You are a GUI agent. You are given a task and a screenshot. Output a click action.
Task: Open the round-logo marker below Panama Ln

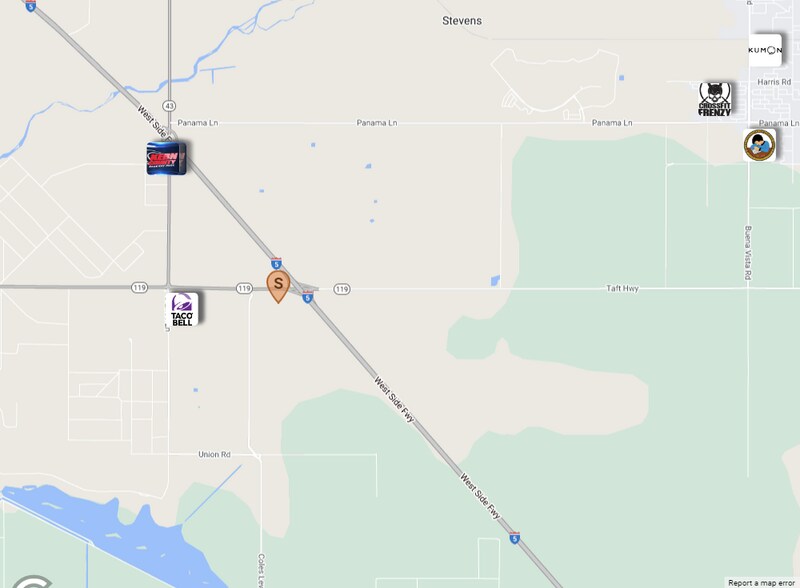pos(760,145)
